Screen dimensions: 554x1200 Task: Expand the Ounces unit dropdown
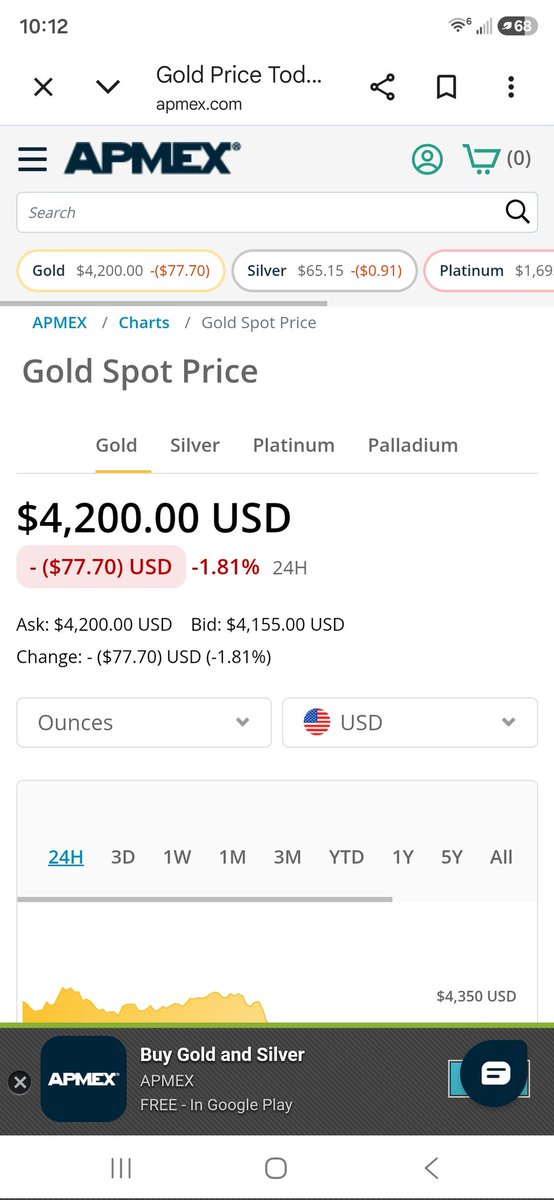(144, 722)
